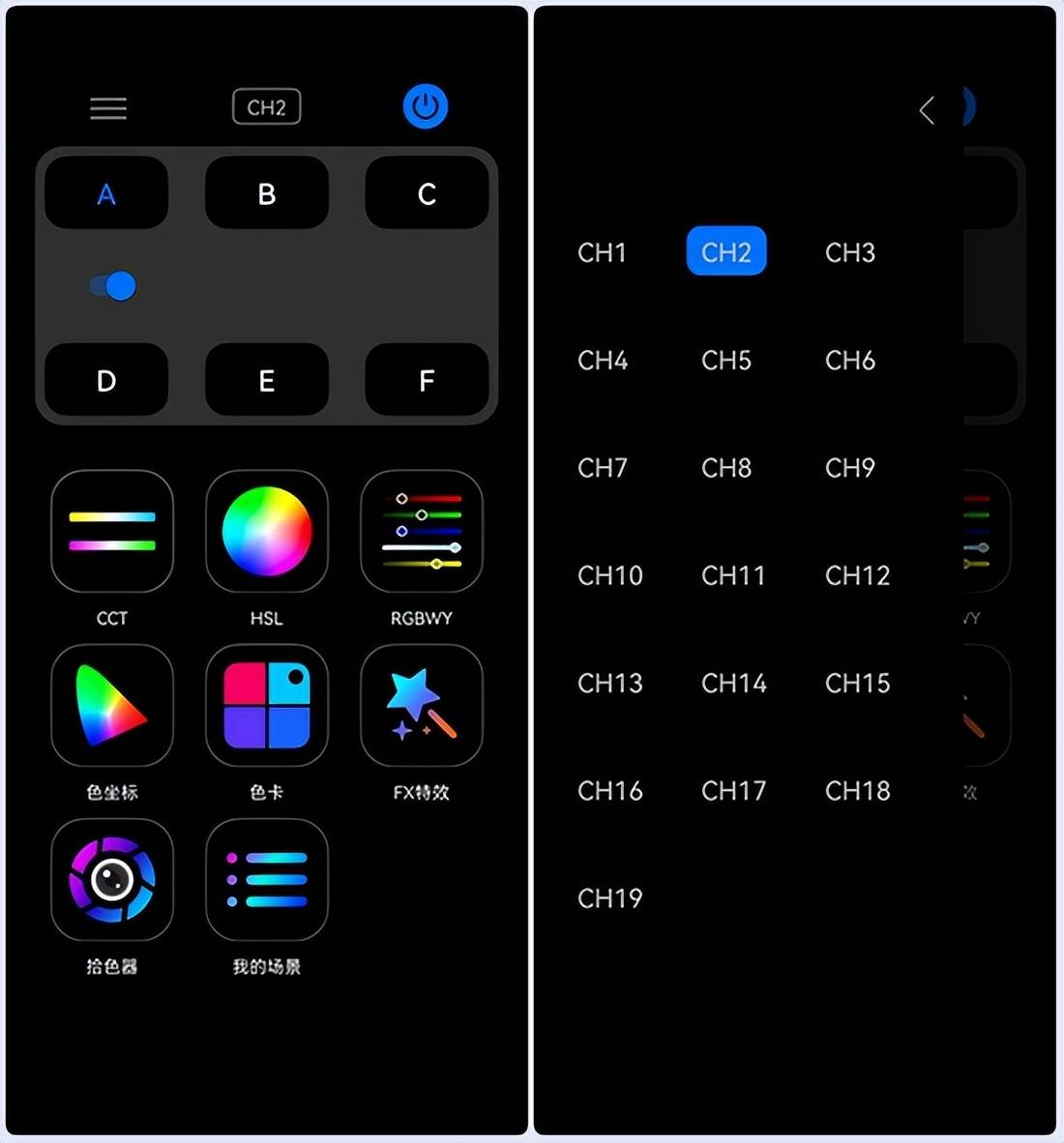
Task: Pick channel CH19
Action: [609, 898]
